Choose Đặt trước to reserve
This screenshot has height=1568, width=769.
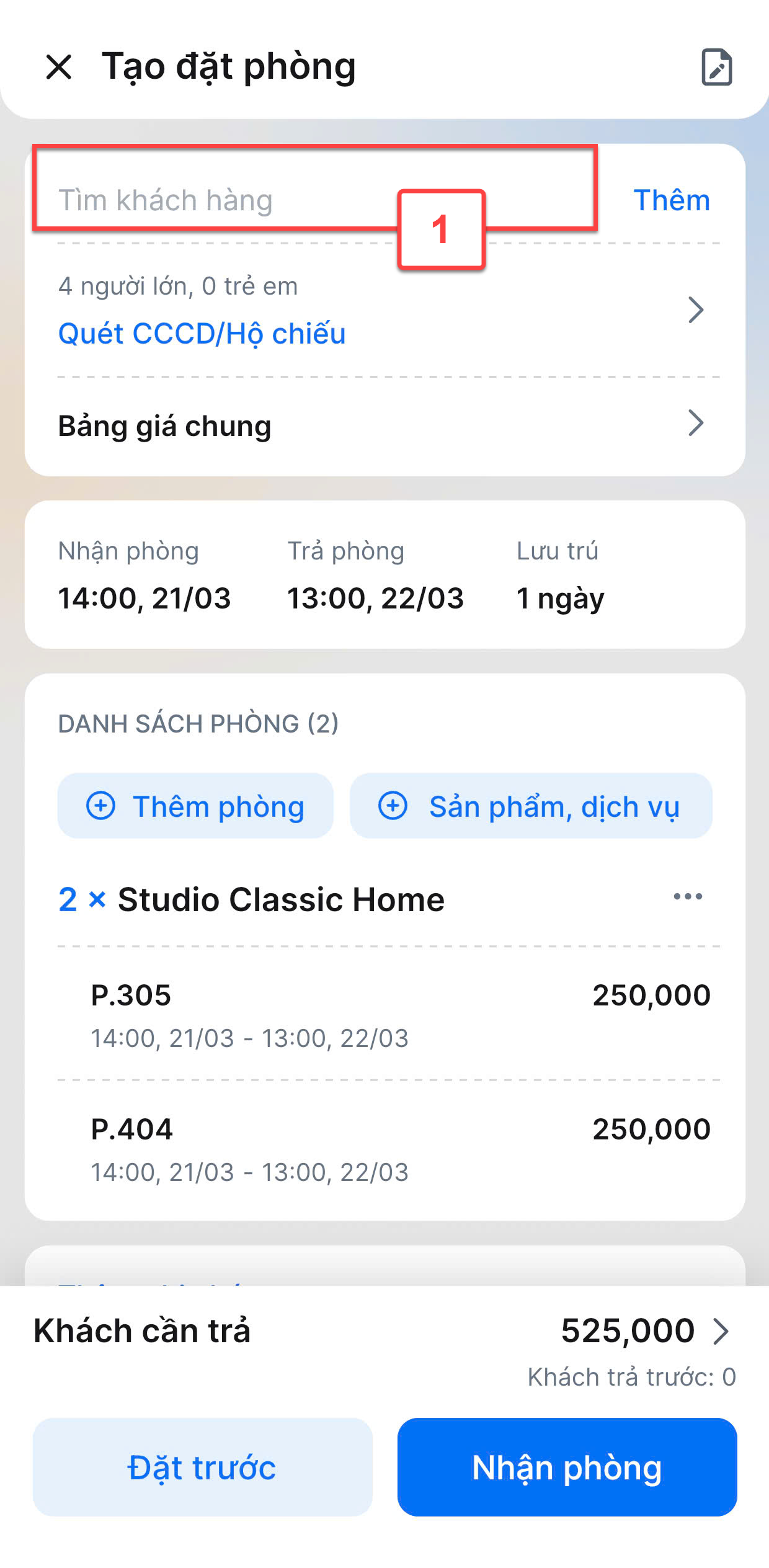[x=203, y=1467]
